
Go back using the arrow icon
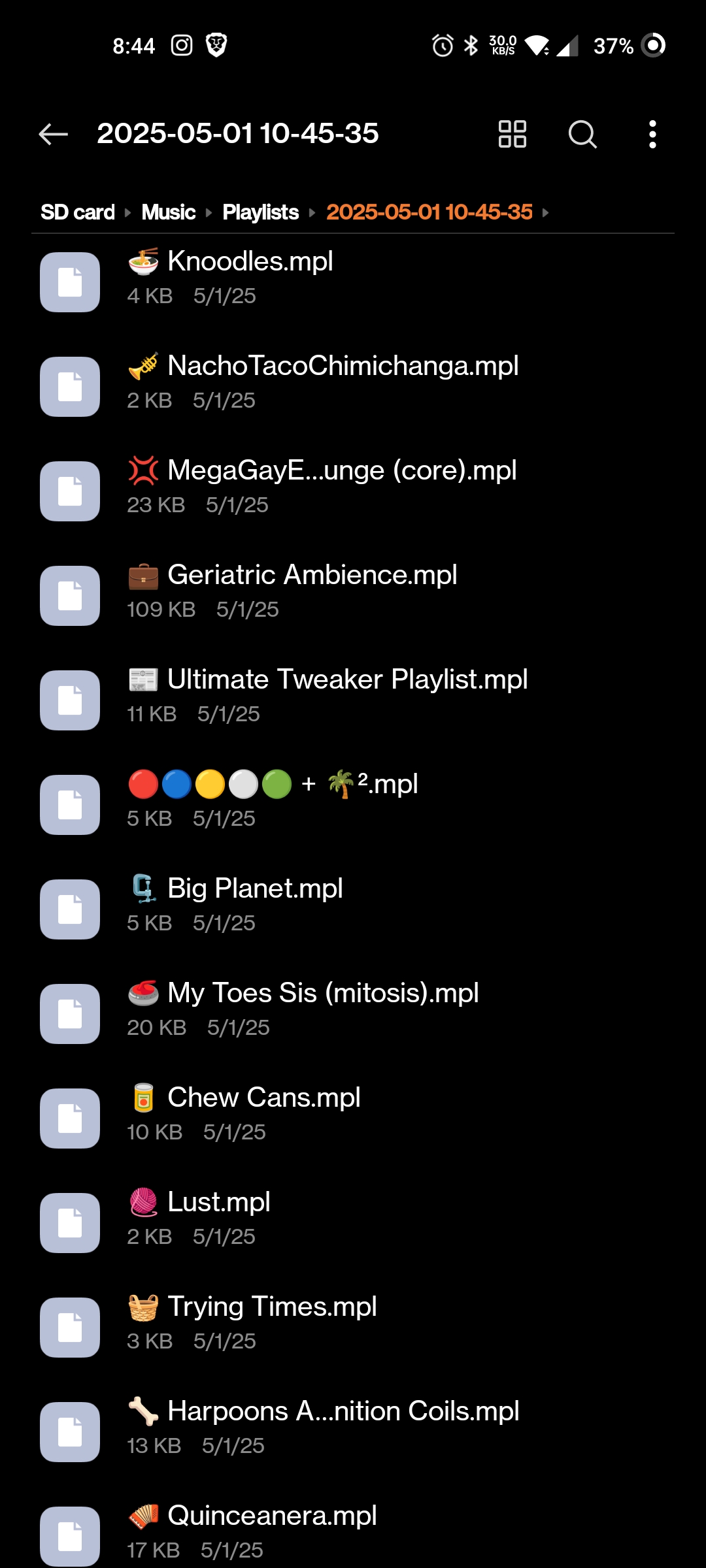[x=54, y=135]
